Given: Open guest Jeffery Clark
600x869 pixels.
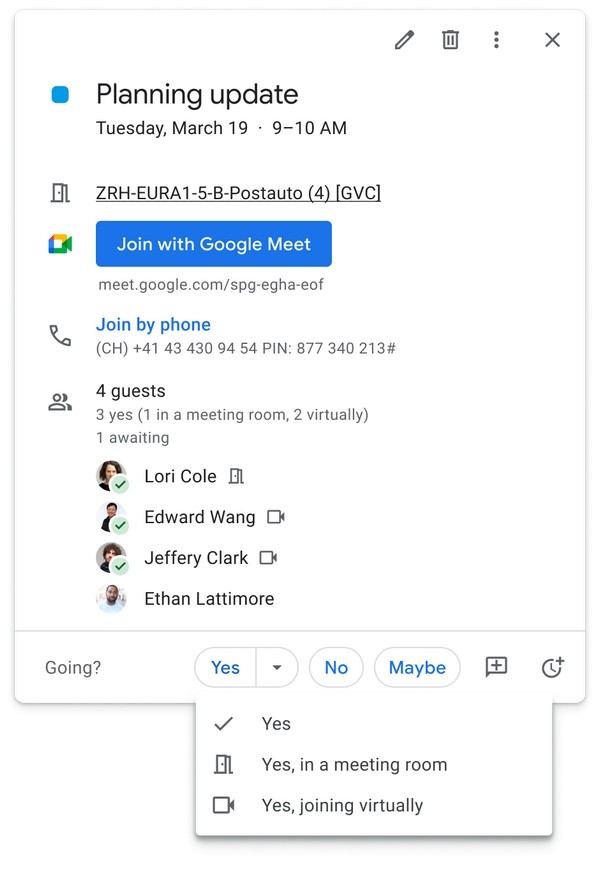Looking at the screenshot, I should click(x=196, y=558).
